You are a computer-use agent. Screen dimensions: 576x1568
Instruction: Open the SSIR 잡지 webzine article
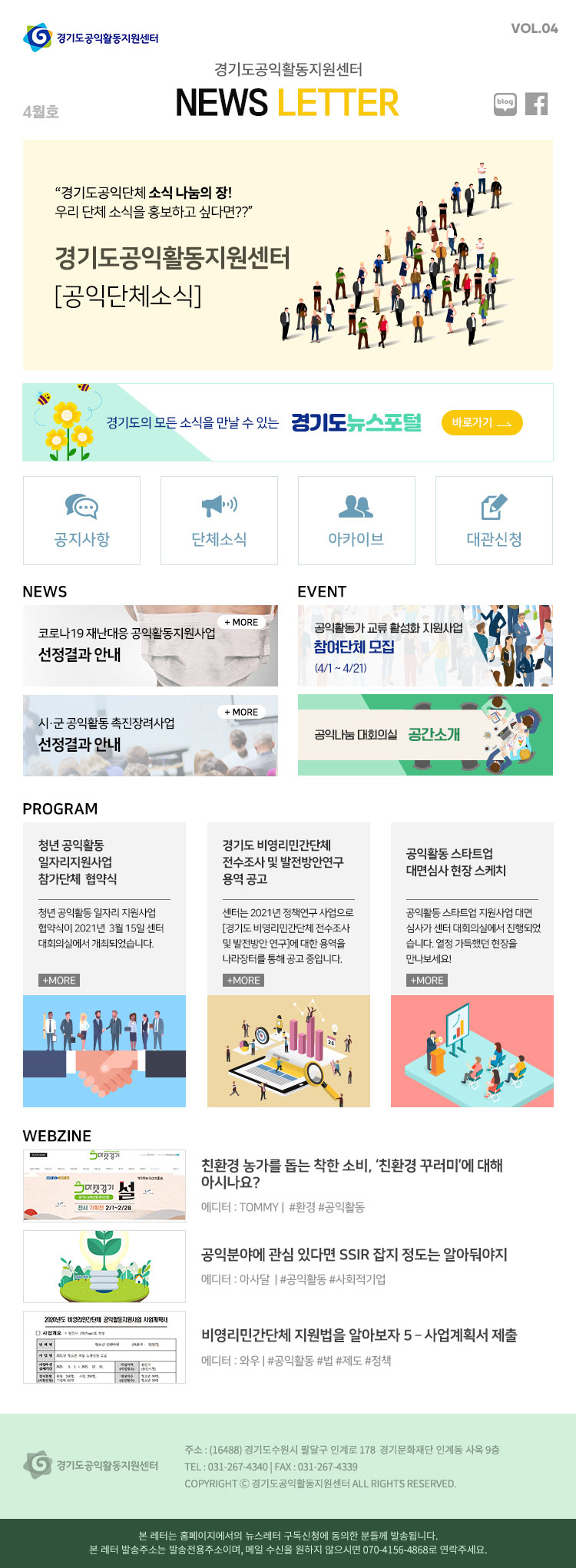(353, 1255)
